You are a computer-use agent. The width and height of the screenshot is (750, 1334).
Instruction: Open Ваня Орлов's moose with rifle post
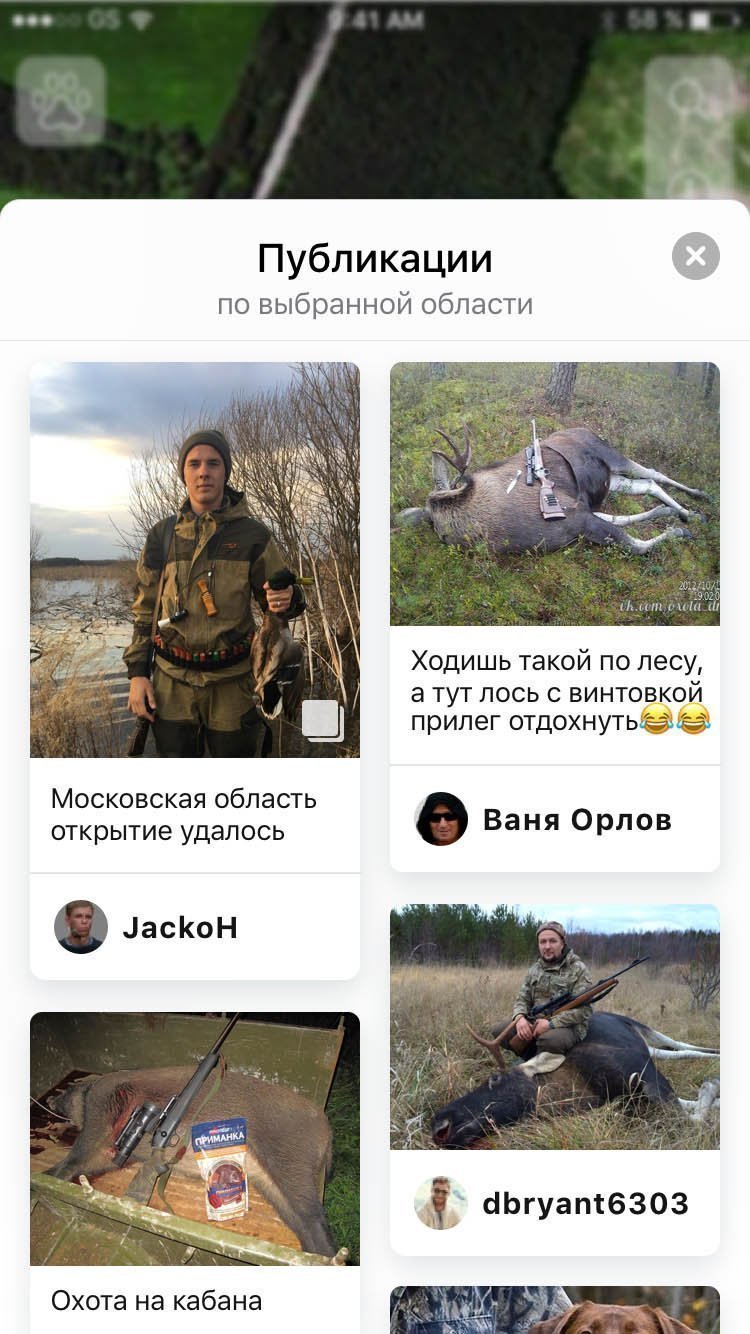pyautogui.click(x=554, y=494)
